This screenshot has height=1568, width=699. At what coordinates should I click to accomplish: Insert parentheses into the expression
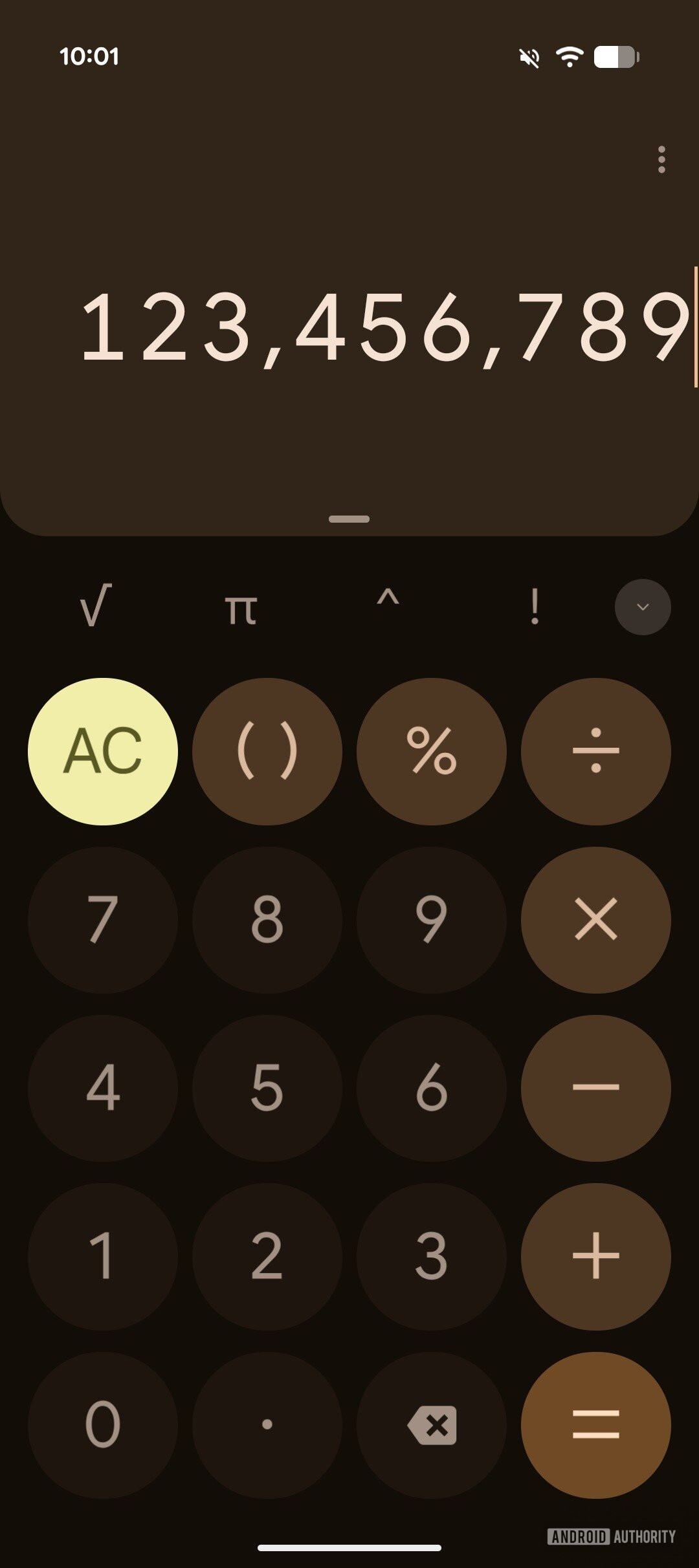[x=267, y=751]
